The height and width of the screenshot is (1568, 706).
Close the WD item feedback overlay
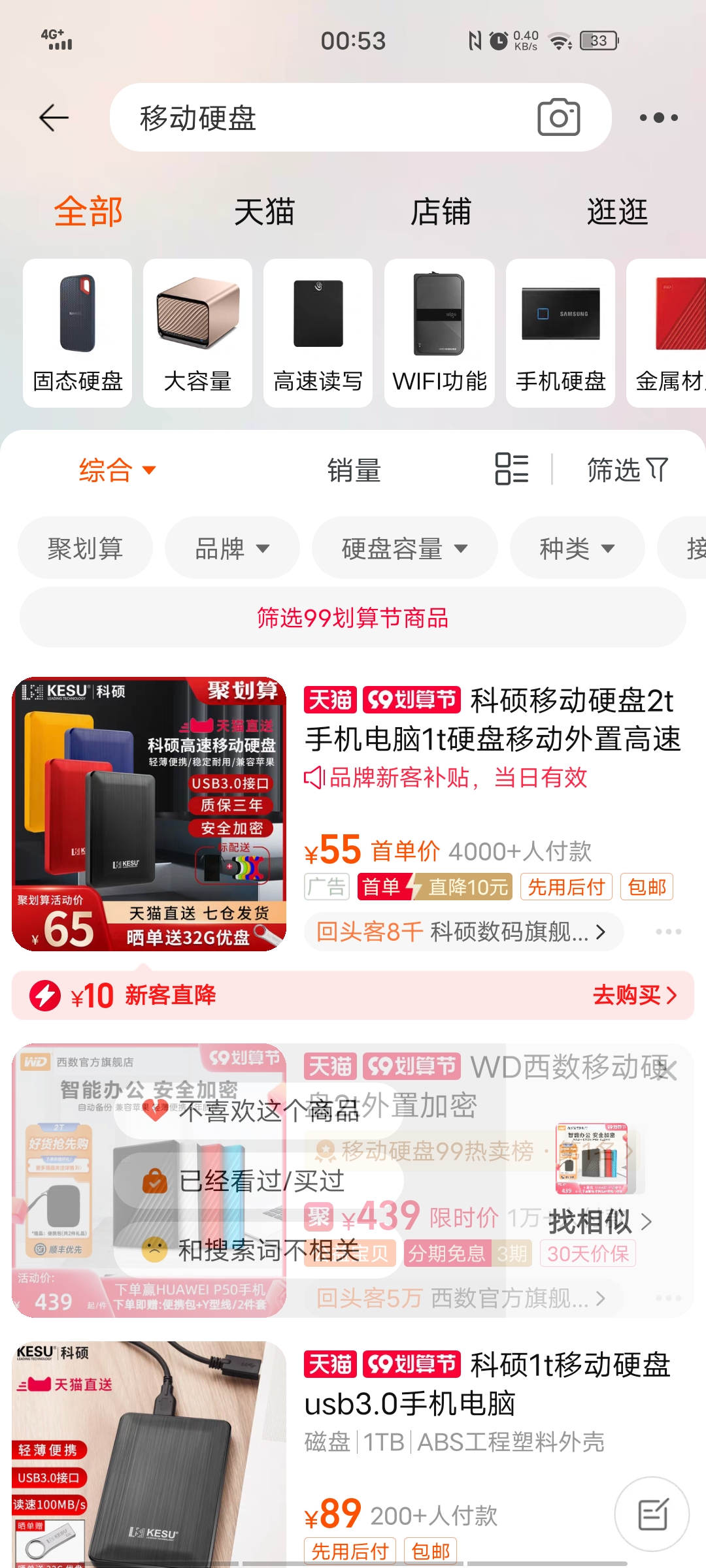(666, 1070)
